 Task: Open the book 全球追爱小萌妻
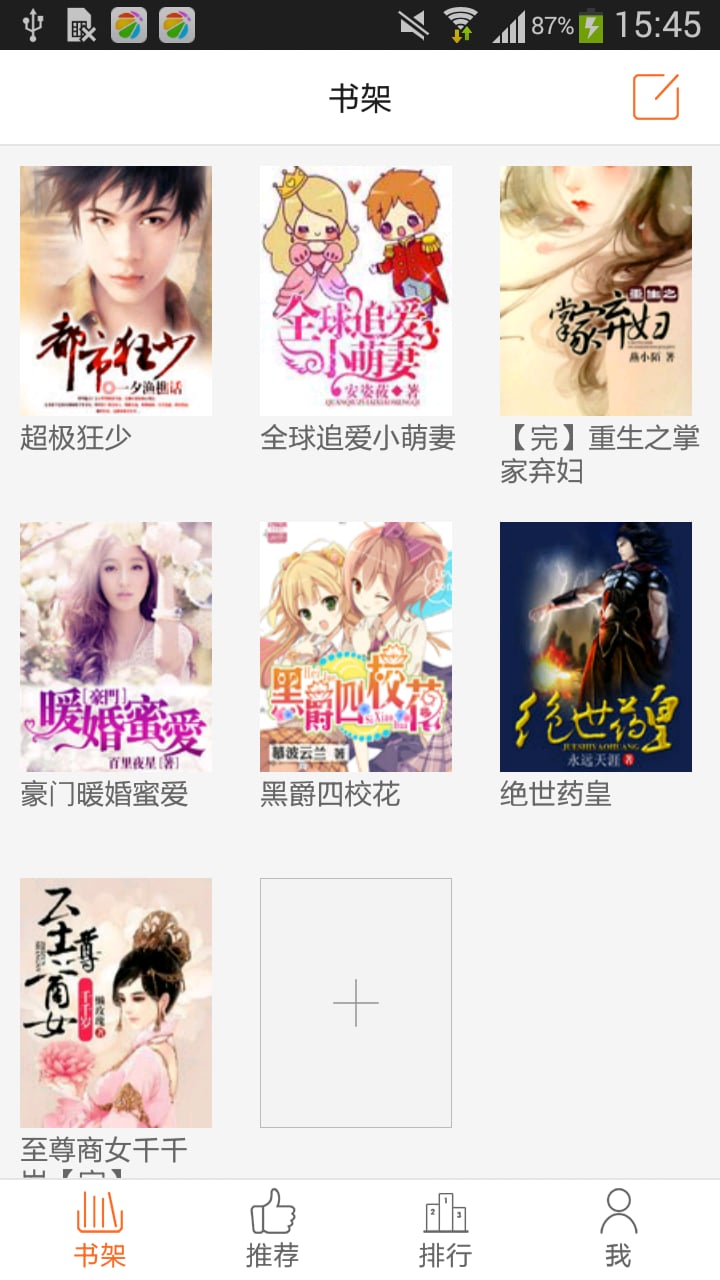point(356,291)
